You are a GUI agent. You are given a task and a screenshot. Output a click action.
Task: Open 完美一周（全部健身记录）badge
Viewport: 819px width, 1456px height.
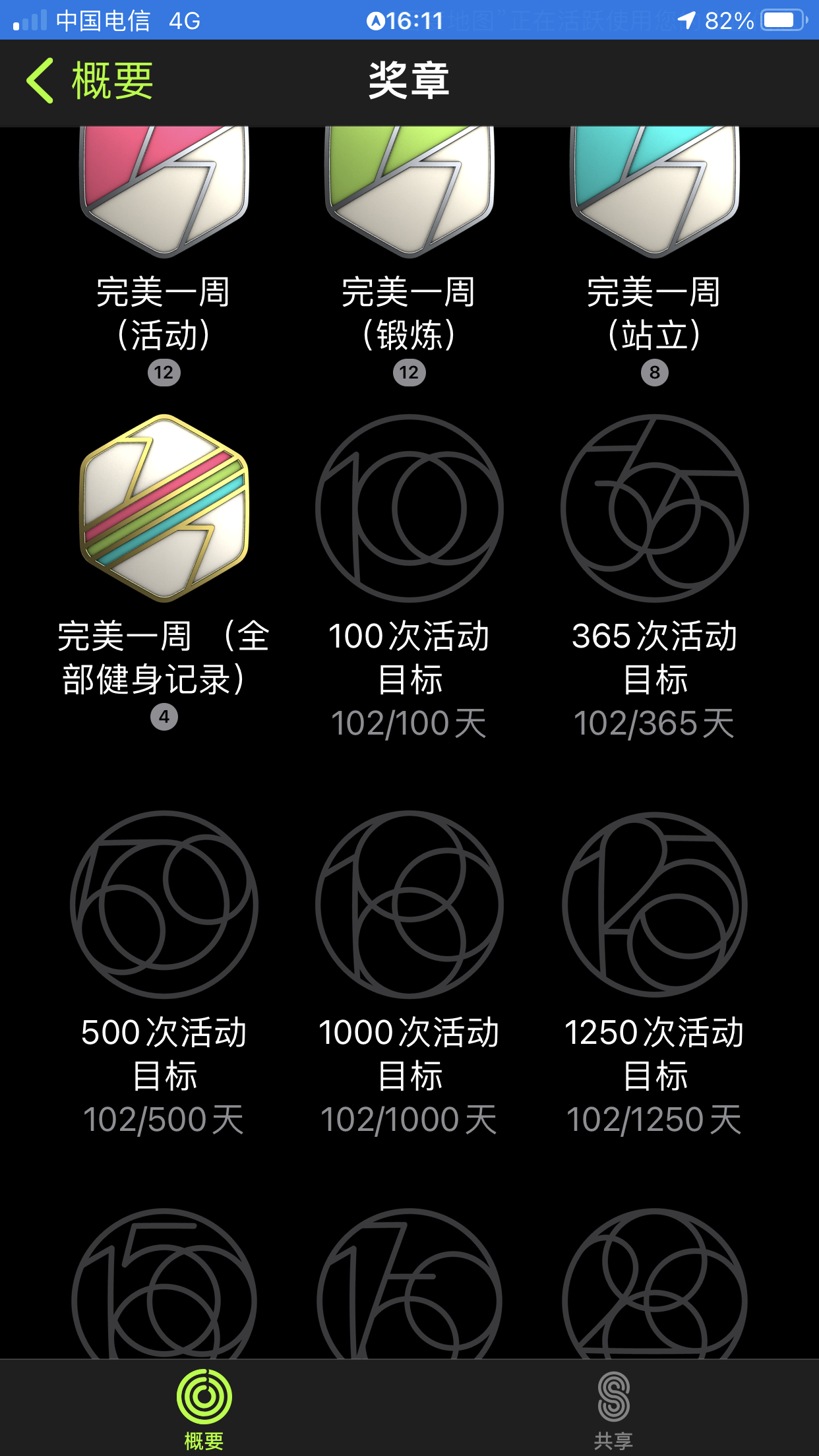click(x=164, y=508)
